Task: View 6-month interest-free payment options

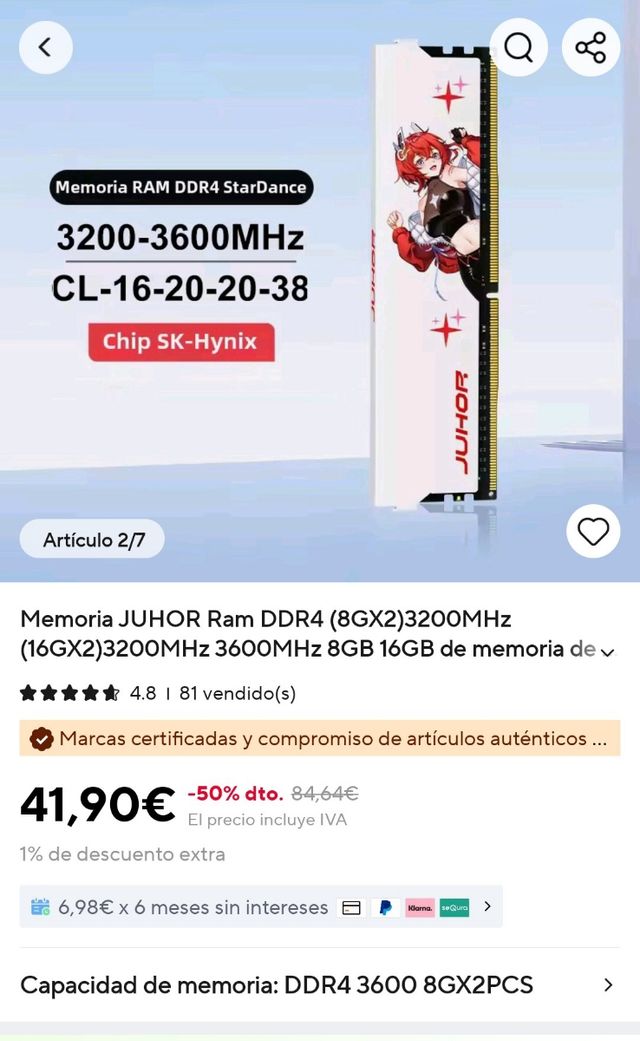Action: [260, 907]
